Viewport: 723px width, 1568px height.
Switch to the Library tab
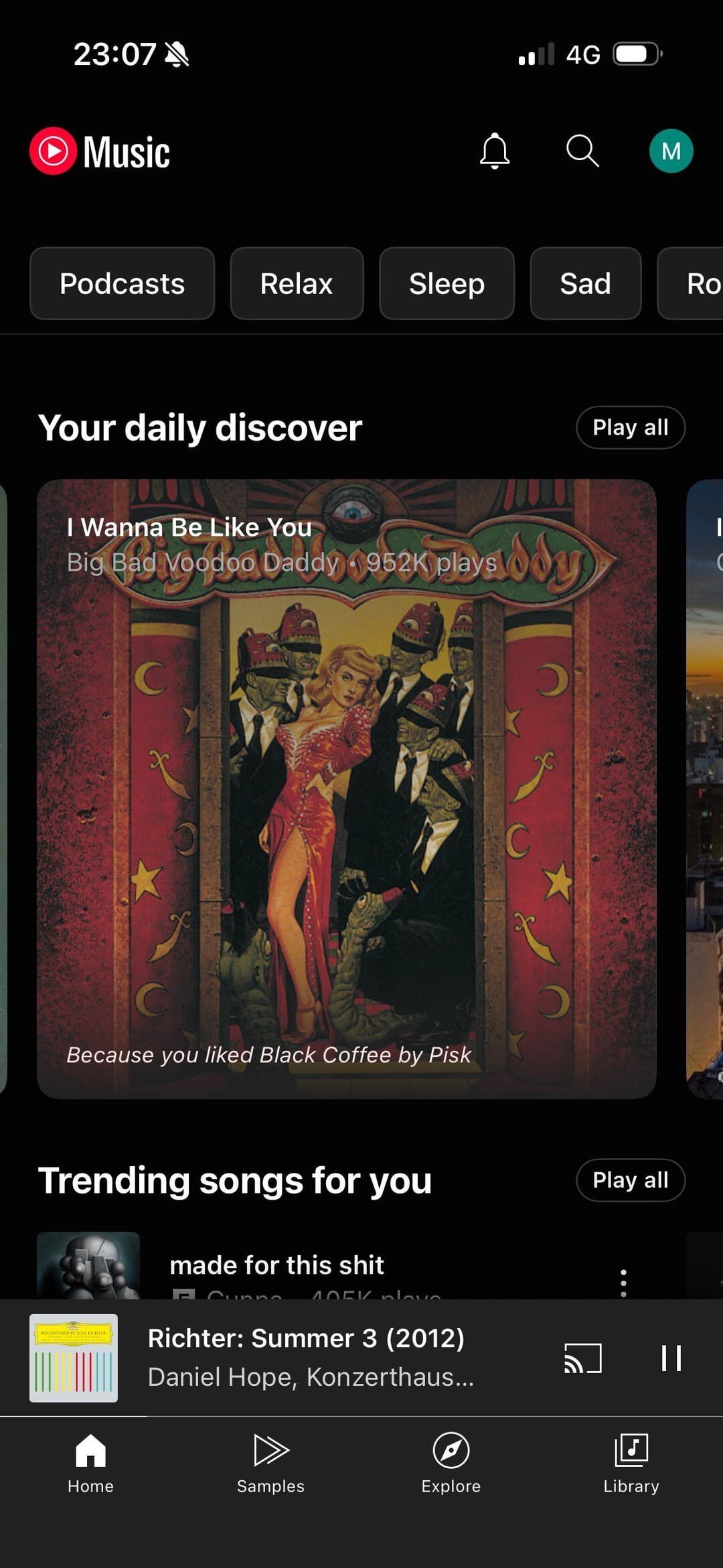[x=631, y=1464]
